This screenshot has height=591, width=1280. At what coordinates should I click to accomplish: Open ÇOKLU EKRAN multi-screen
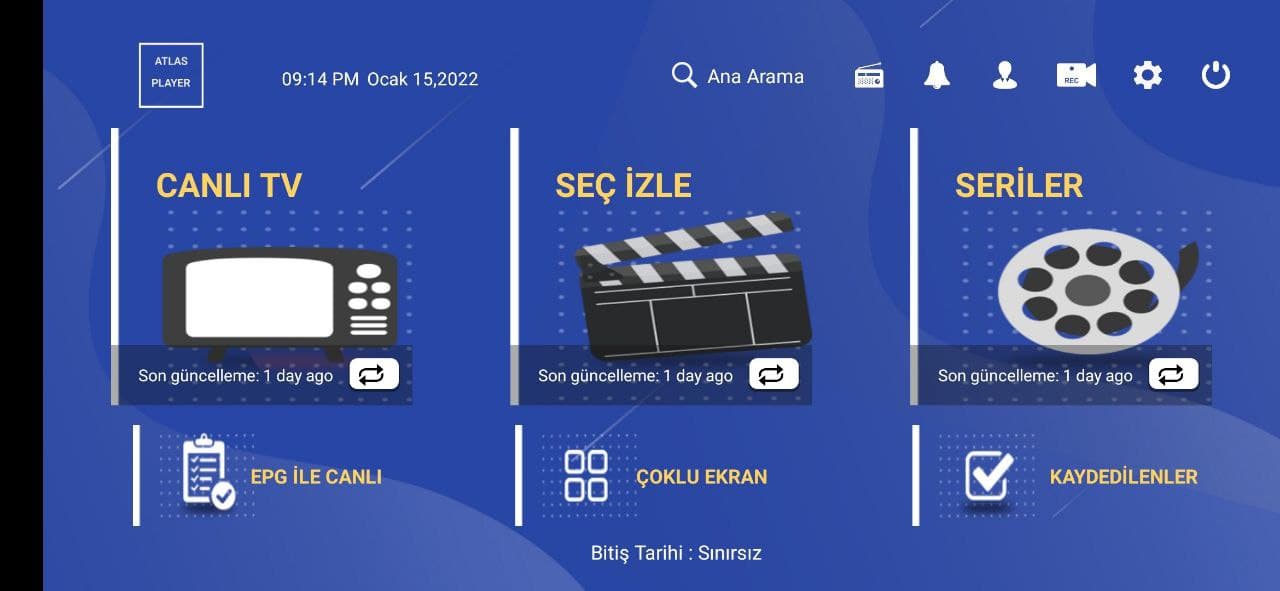[x=665, y=476]
